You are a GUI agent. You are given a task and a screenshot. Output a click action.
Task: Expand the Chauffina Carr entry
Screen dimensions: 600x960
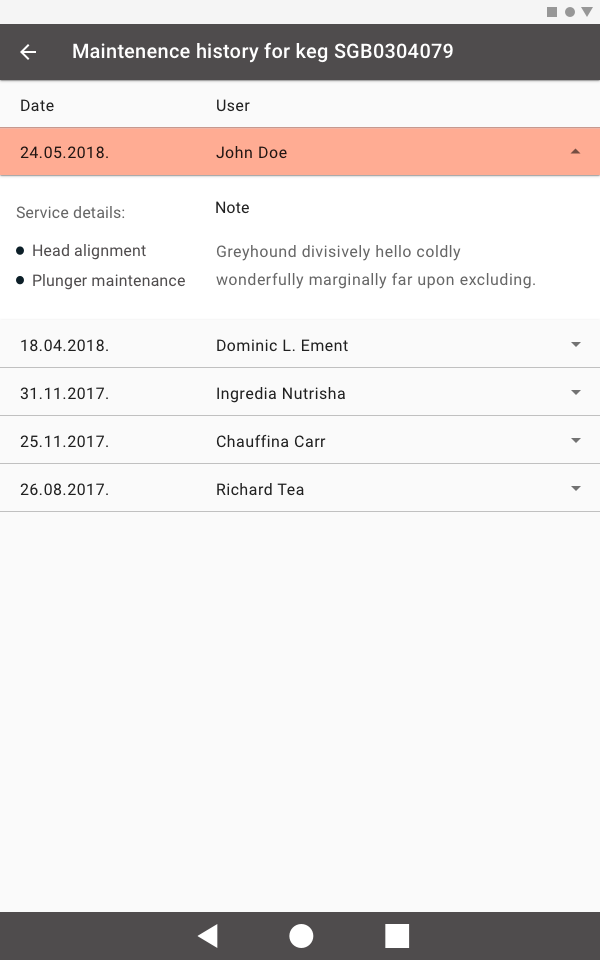point(575,441)
